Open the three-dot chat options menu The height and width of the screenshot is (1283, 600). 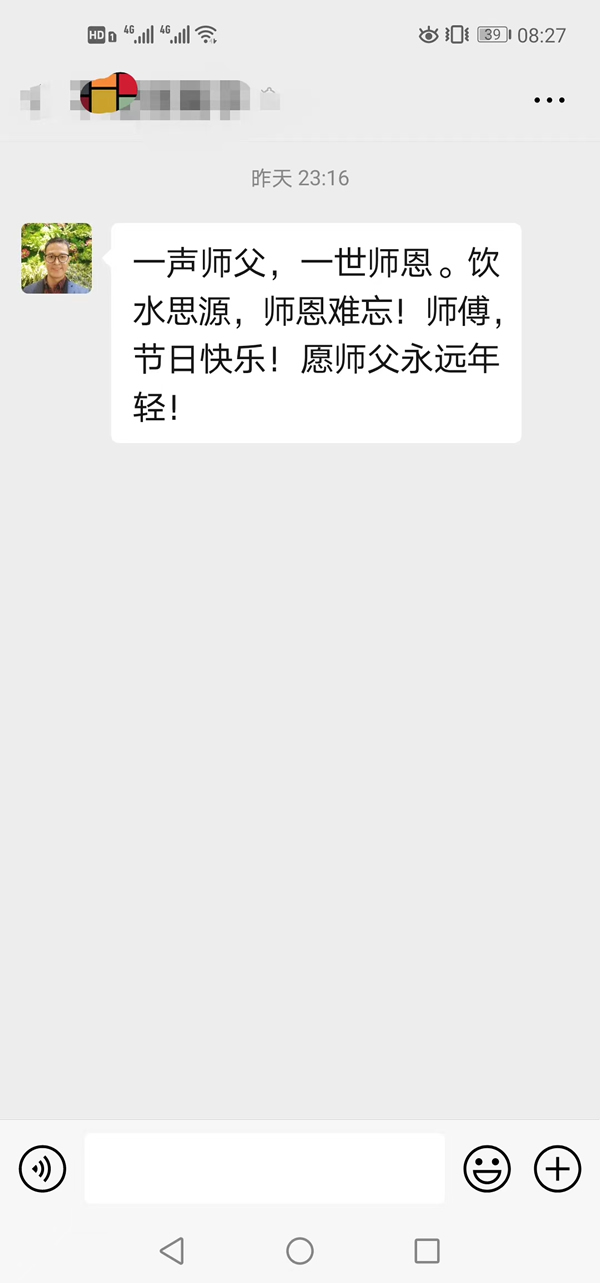tap(549, 100)
